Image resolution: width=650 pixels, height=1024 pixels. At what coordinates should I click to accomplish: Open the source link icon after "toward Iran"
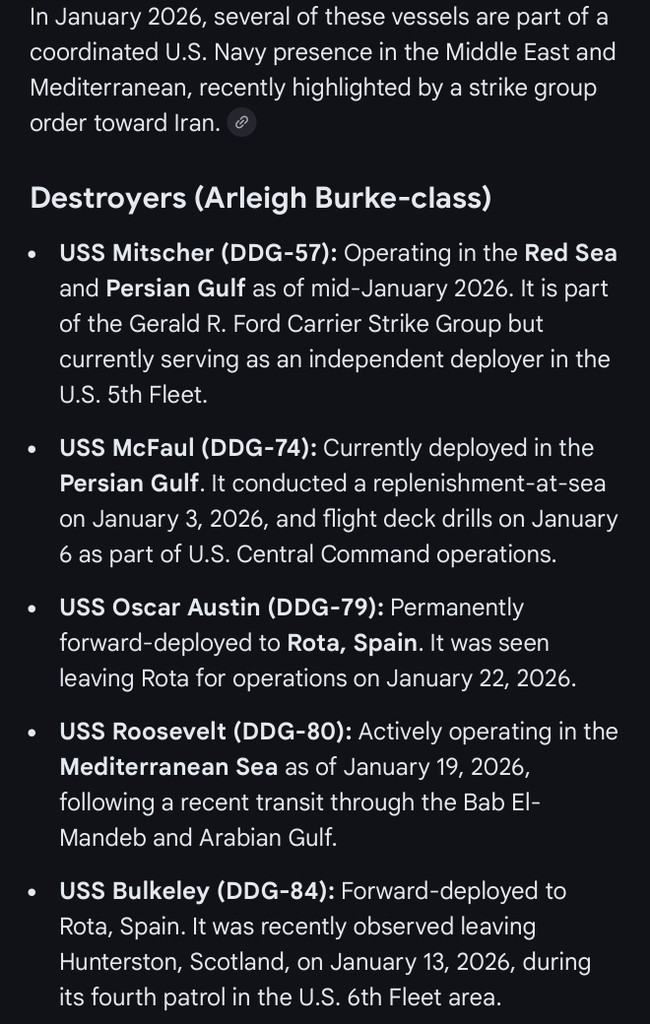pyautogui.click(x=241, y=124)
